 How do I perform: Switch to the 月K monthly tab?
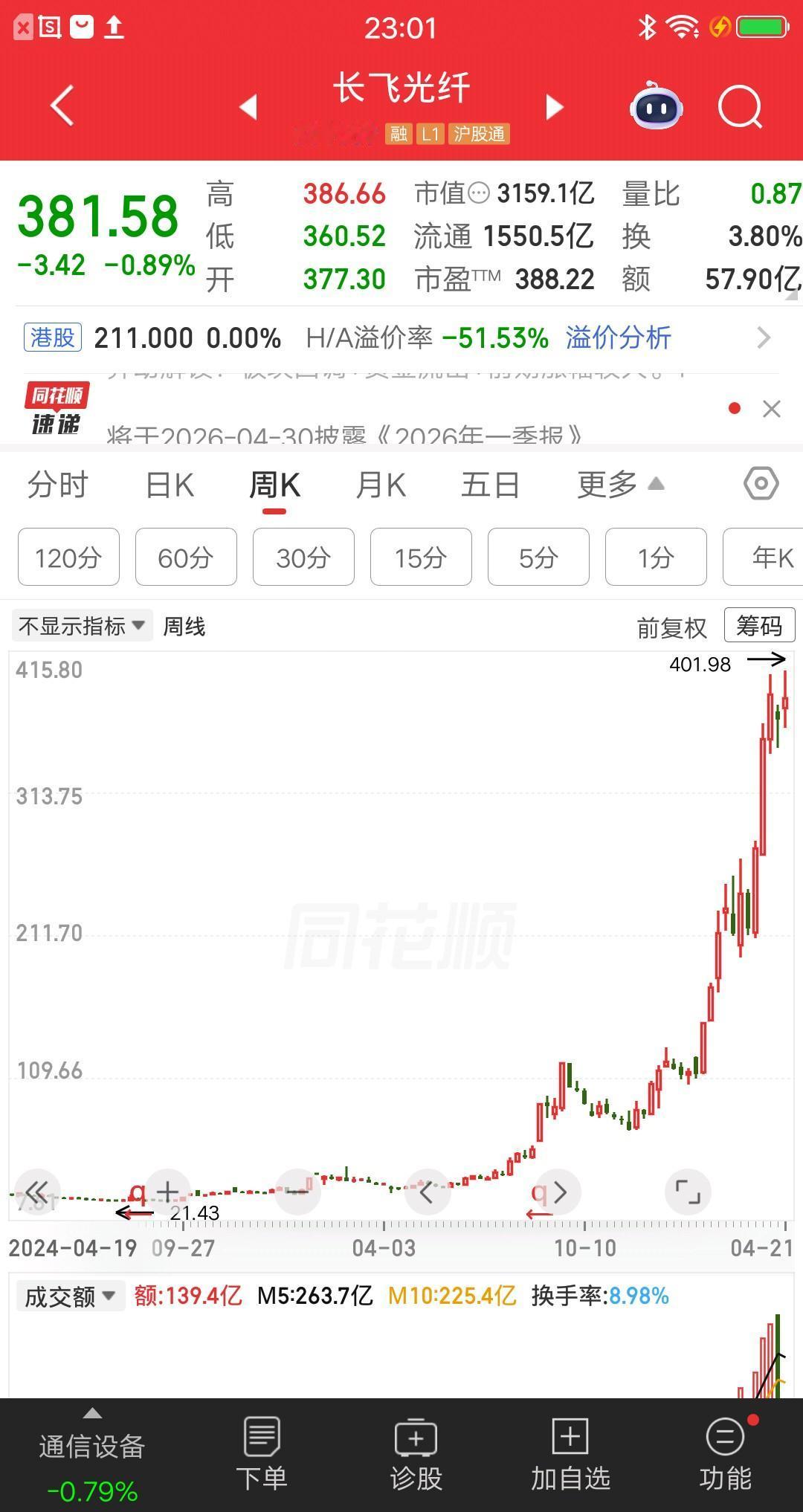coord(381,483)
